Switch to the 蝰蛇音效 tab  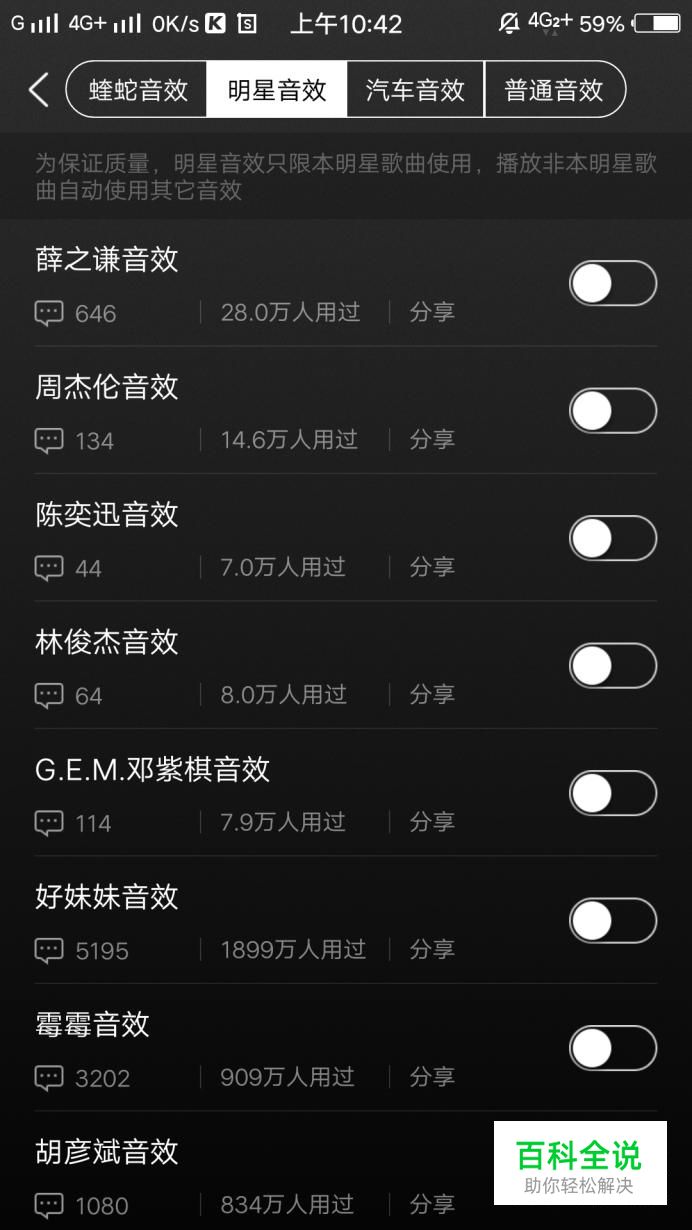pyautogui.click(x=138, y=90)
